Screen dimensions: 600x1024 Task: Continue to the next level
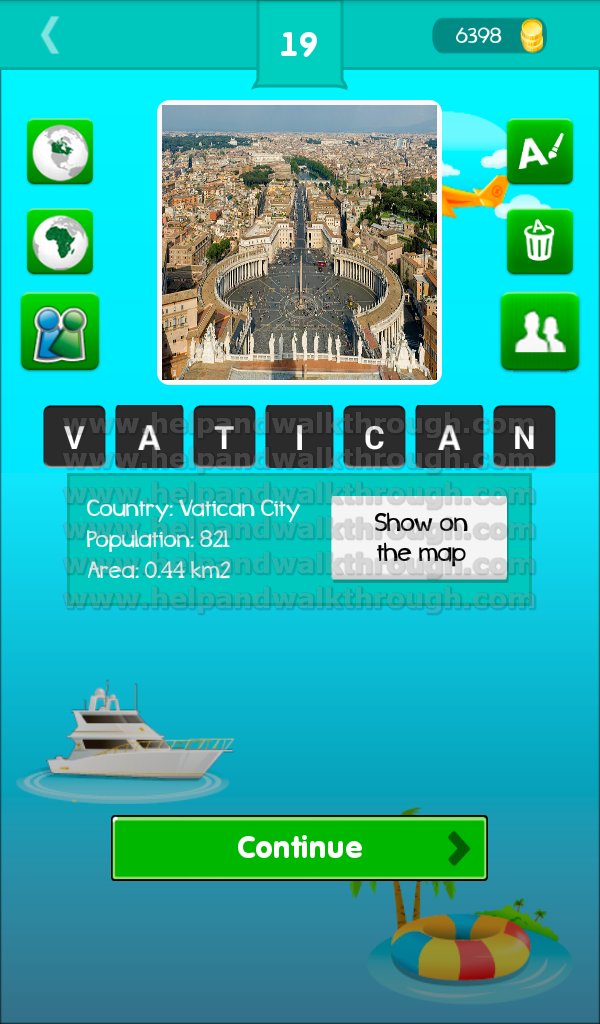click(300, 848)
